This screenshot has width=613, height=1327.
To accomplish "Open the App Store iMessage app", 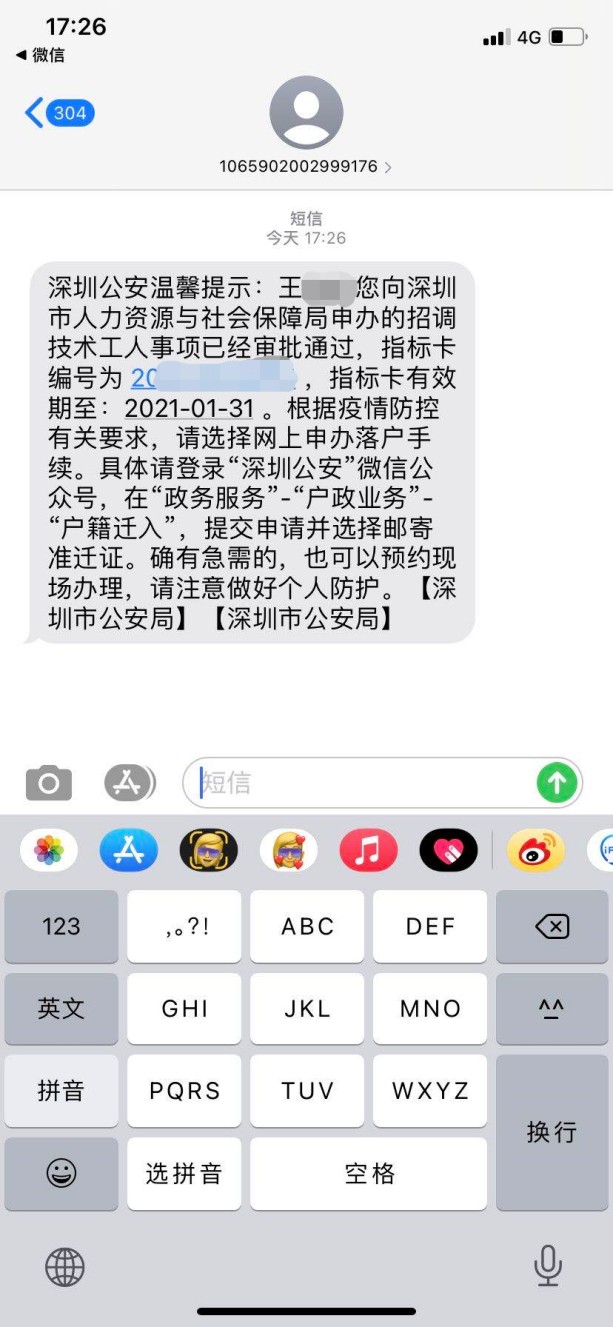I will click(129, 851).
